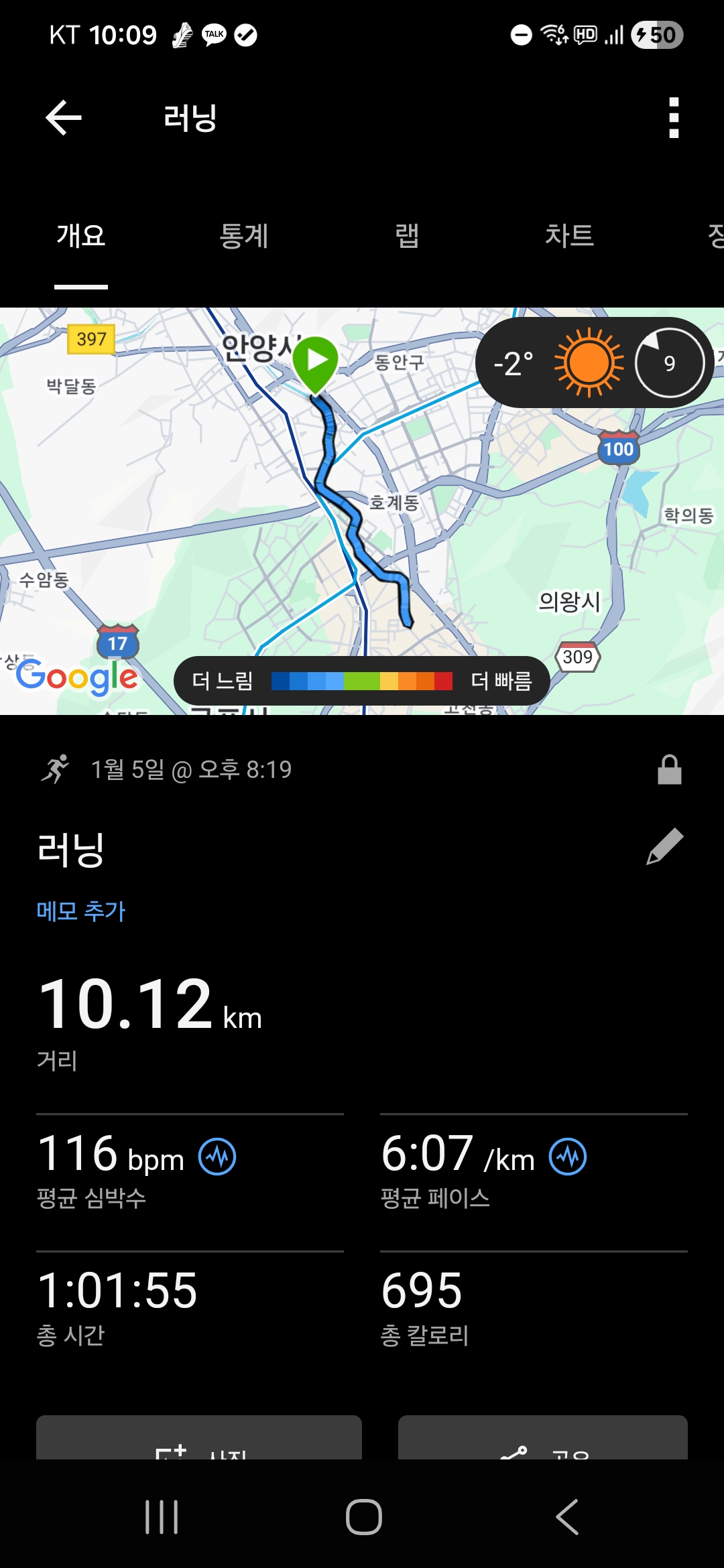
Task: Tap 메모 추가 to add a note
Action: pos(80,911)
